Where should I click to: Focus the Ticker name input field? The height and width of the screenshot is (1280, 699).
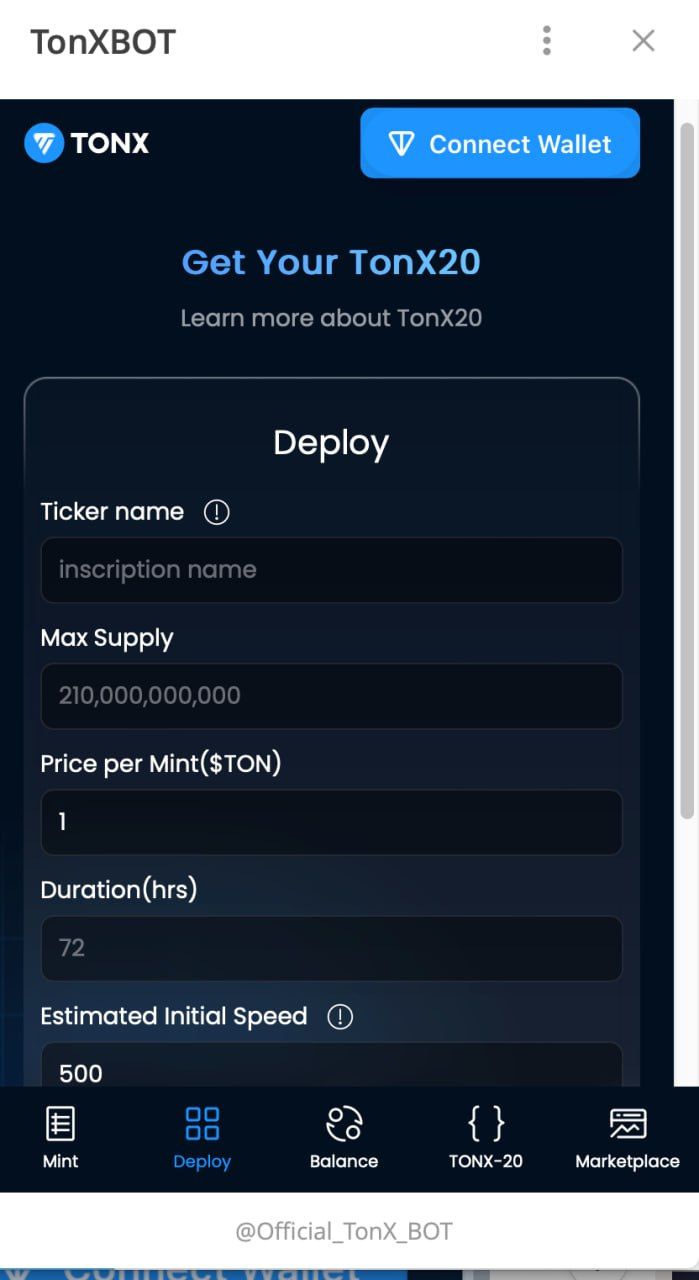331,570
